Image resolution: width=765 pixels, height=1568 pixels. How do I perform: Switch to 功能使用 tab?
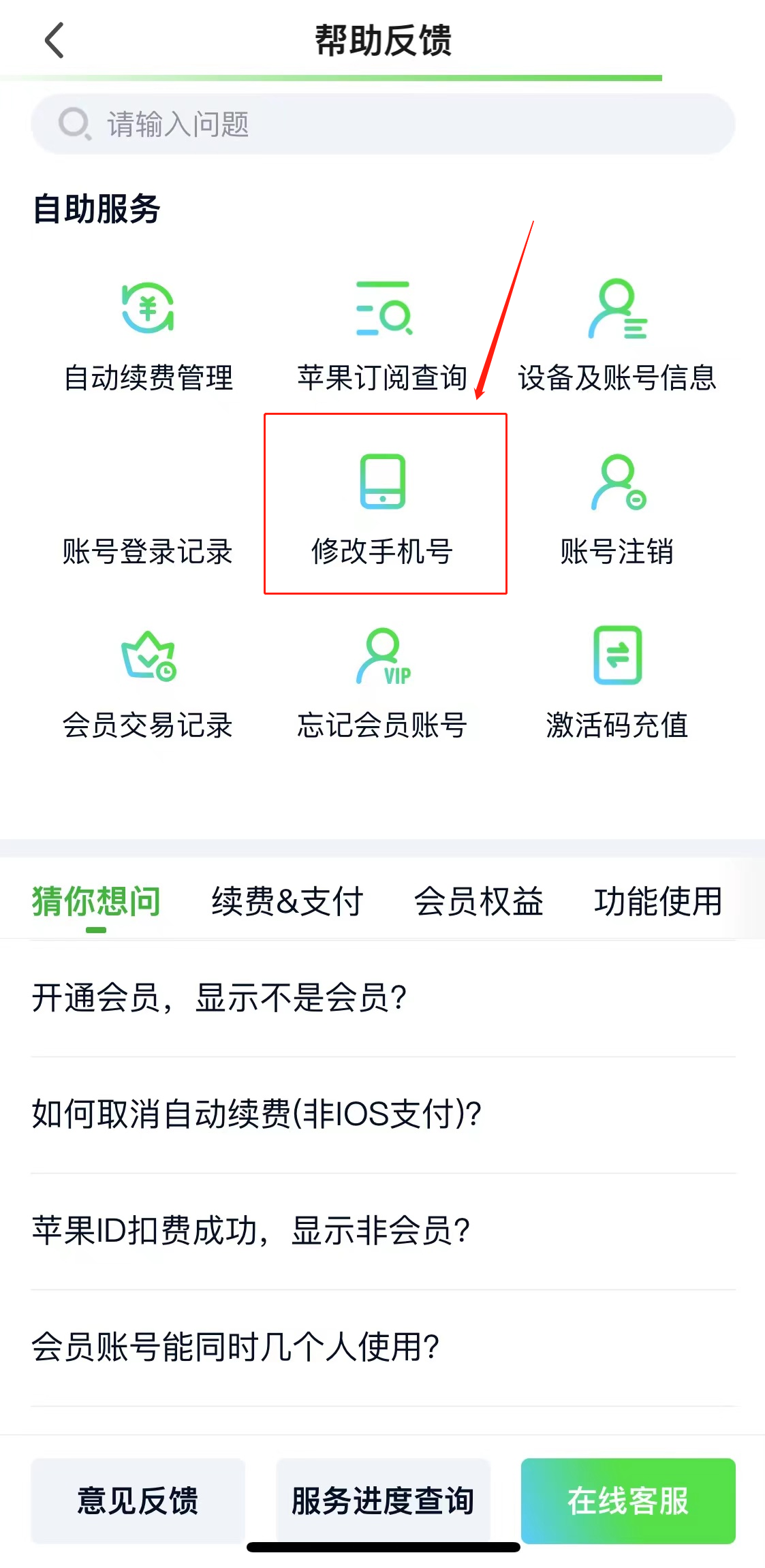tap(657, 901)
